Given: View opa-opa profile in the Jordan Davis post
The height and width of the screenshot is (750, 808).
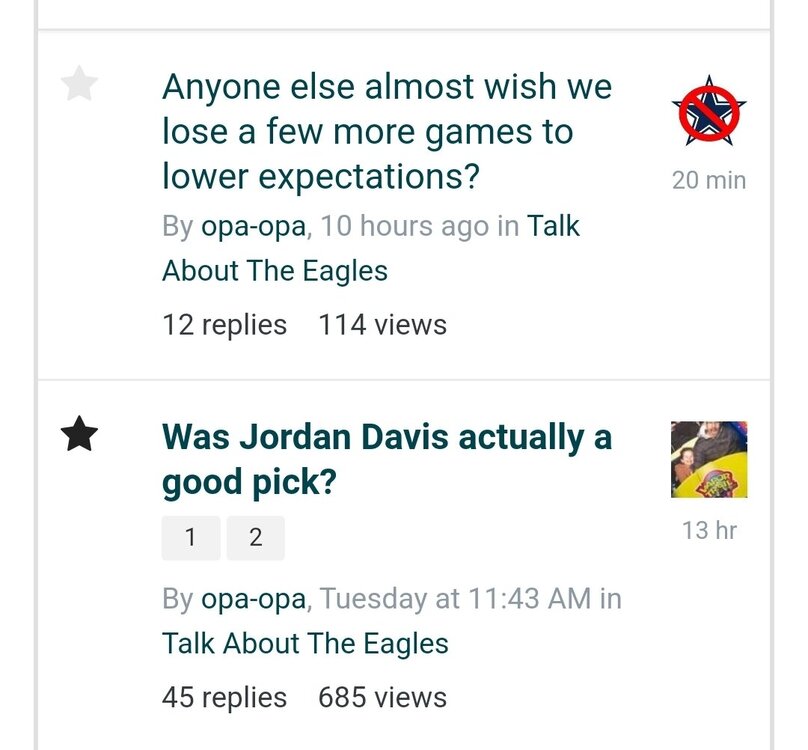Looking at the screenshot, I should point(253,599).
